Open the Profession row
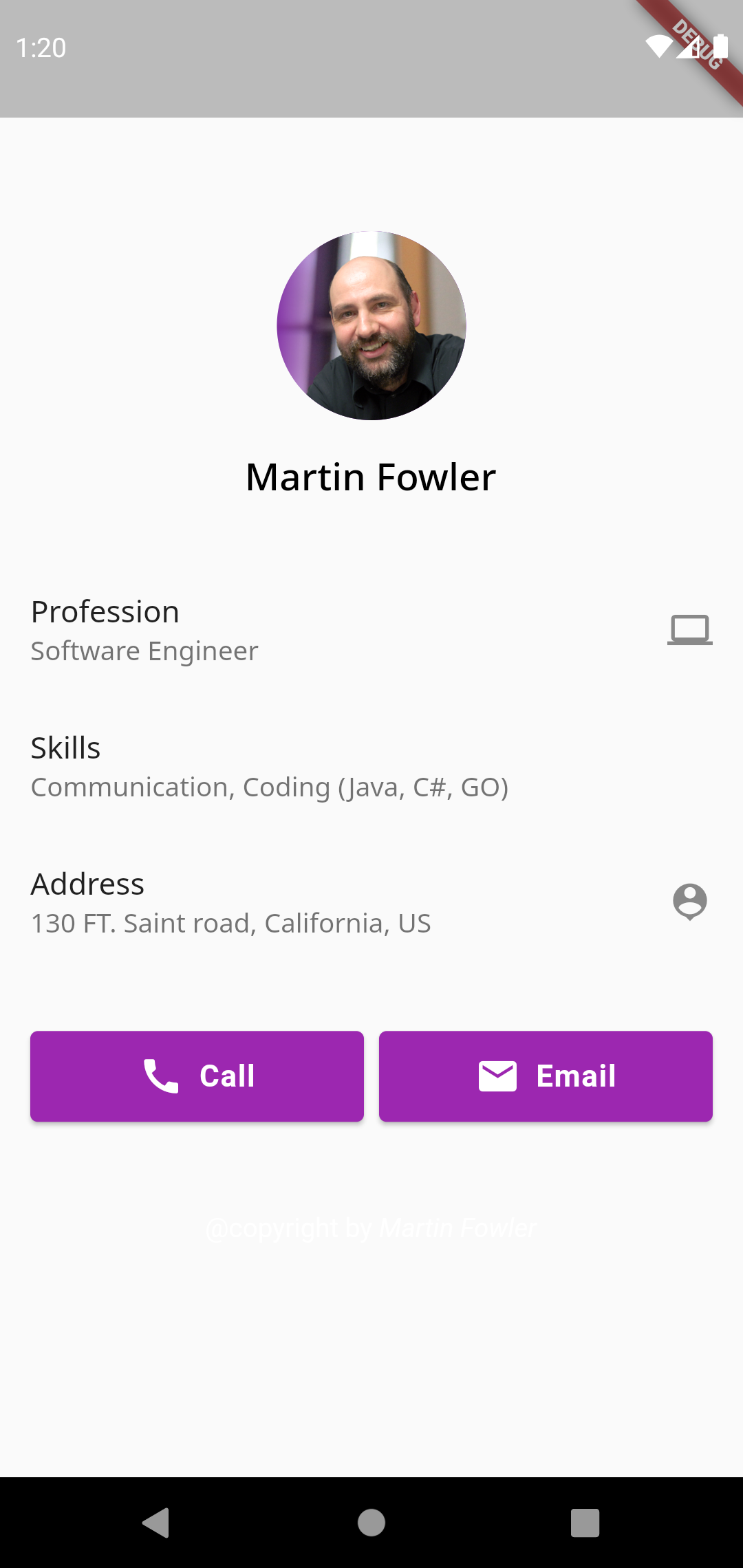This screenshot has height=1568, width=743. [371, 631]
